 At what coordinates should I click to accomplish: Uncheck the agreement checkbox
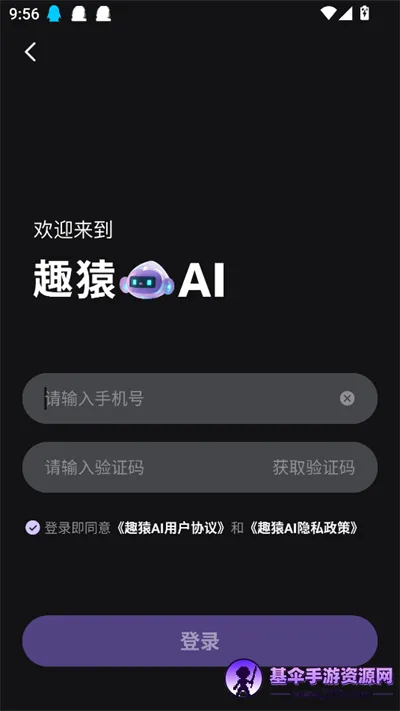[33, 528]
